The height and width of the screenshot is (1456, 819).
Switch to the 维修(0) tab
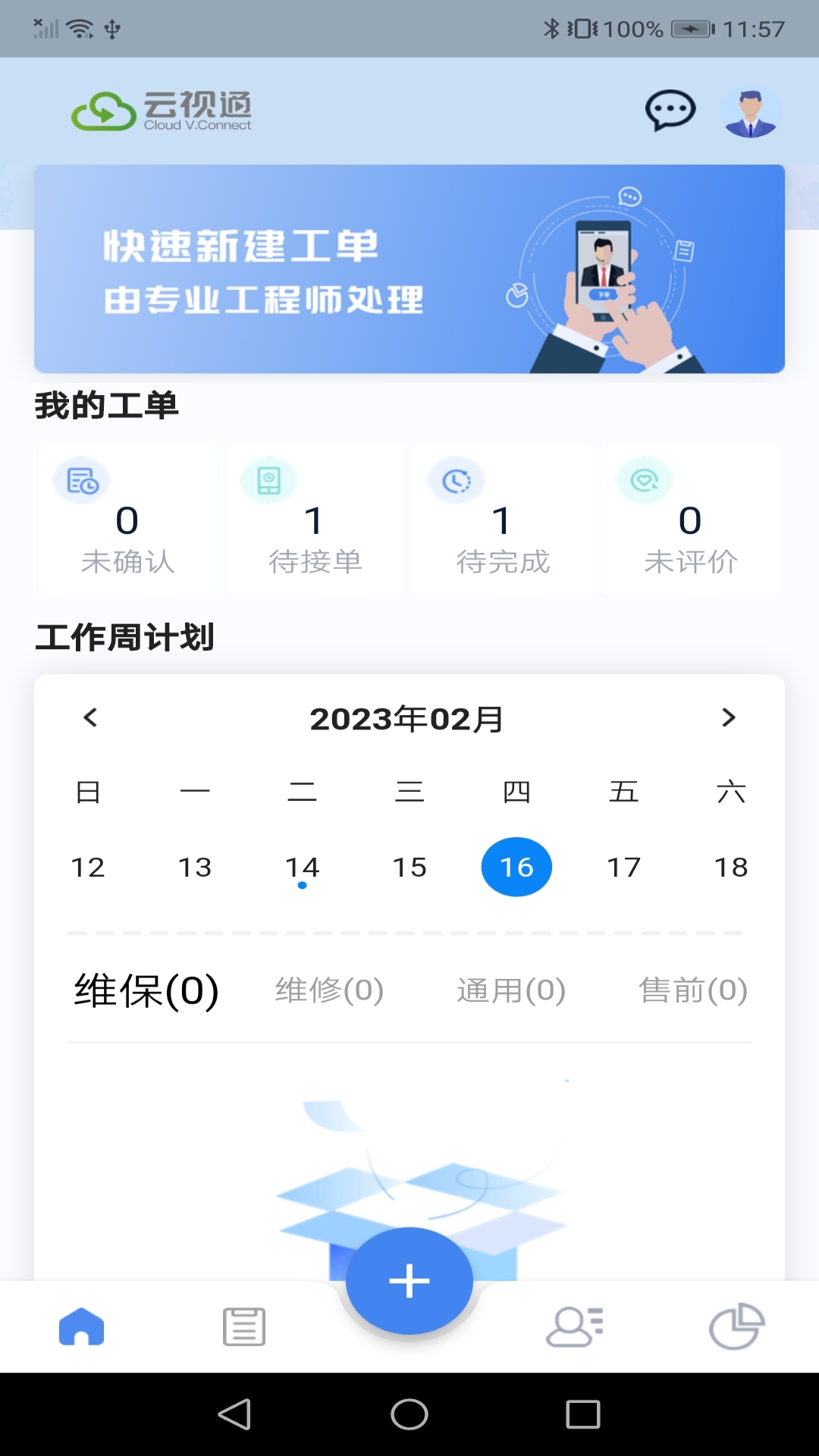[x=329, y=990]
